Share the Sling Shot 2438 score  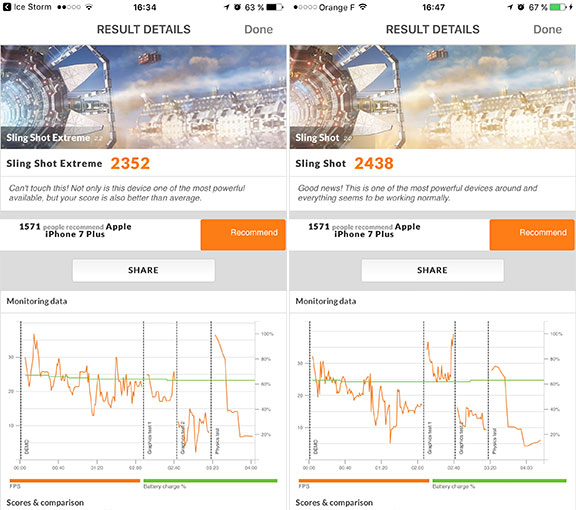click(432, 270)
